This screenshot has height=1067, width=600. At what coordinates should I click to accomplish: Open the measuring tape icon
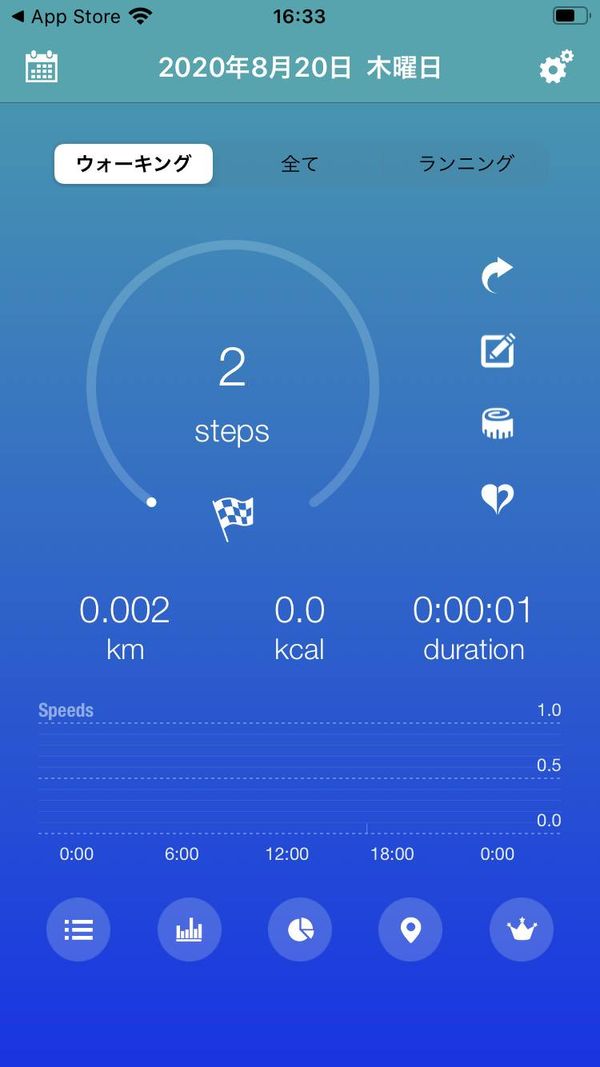[x=498, y=425]
